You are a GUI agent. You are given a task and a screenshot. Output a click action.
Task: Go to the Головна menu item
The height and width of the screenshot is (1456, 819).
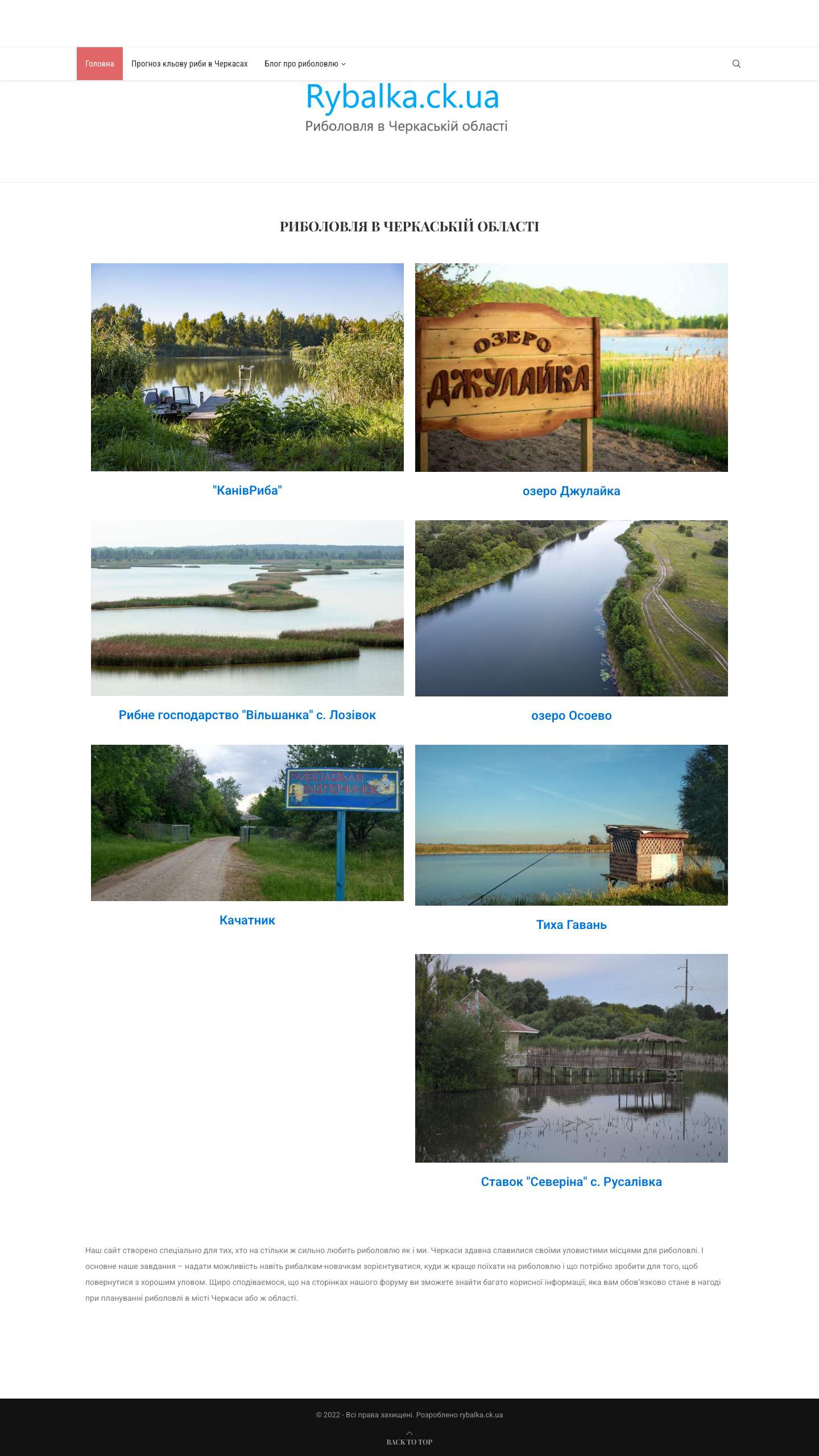(x=100, y=64)
